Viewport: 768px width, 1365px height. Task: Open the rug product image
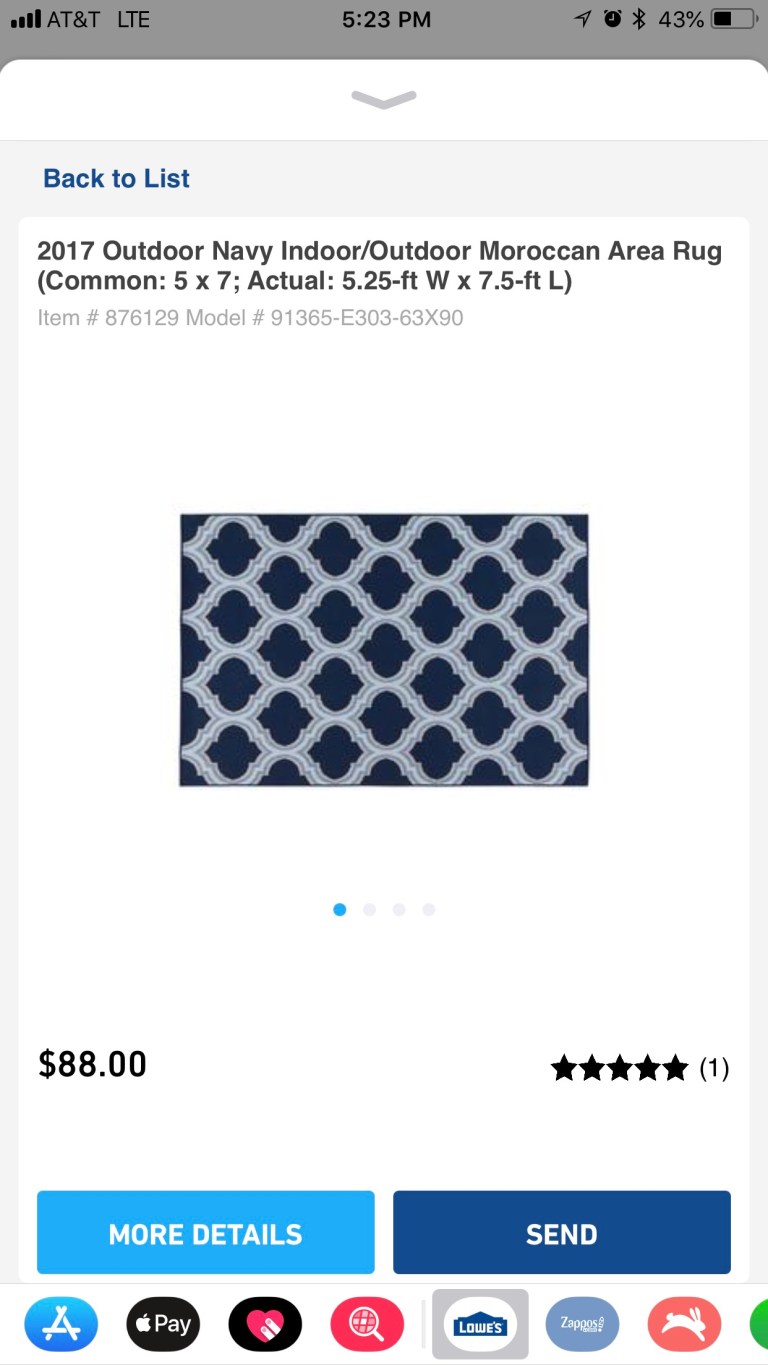click(384, 650)
